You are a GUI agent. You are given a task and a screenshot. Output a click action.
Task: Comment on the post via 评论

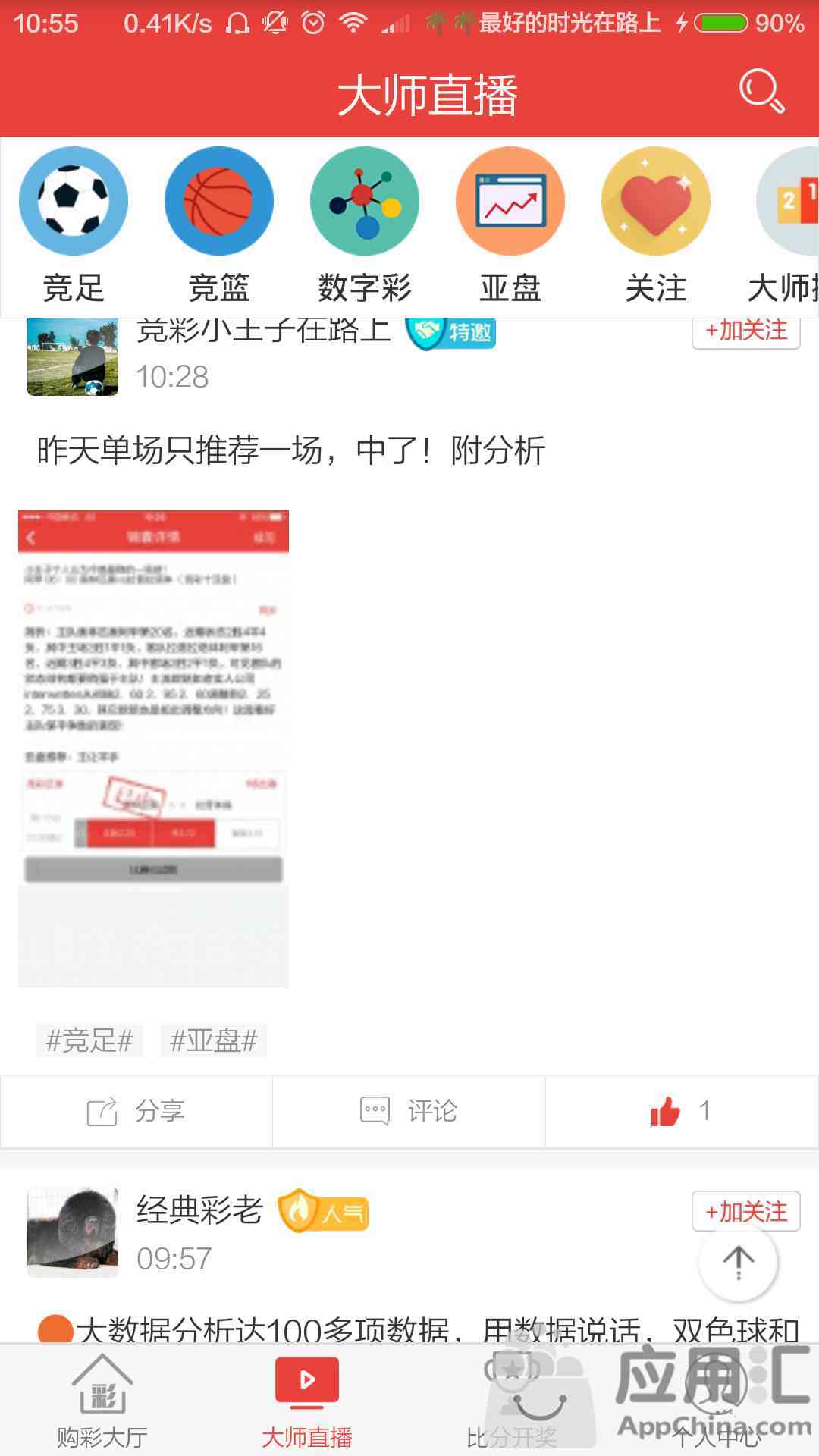[x=409, y=1112]
